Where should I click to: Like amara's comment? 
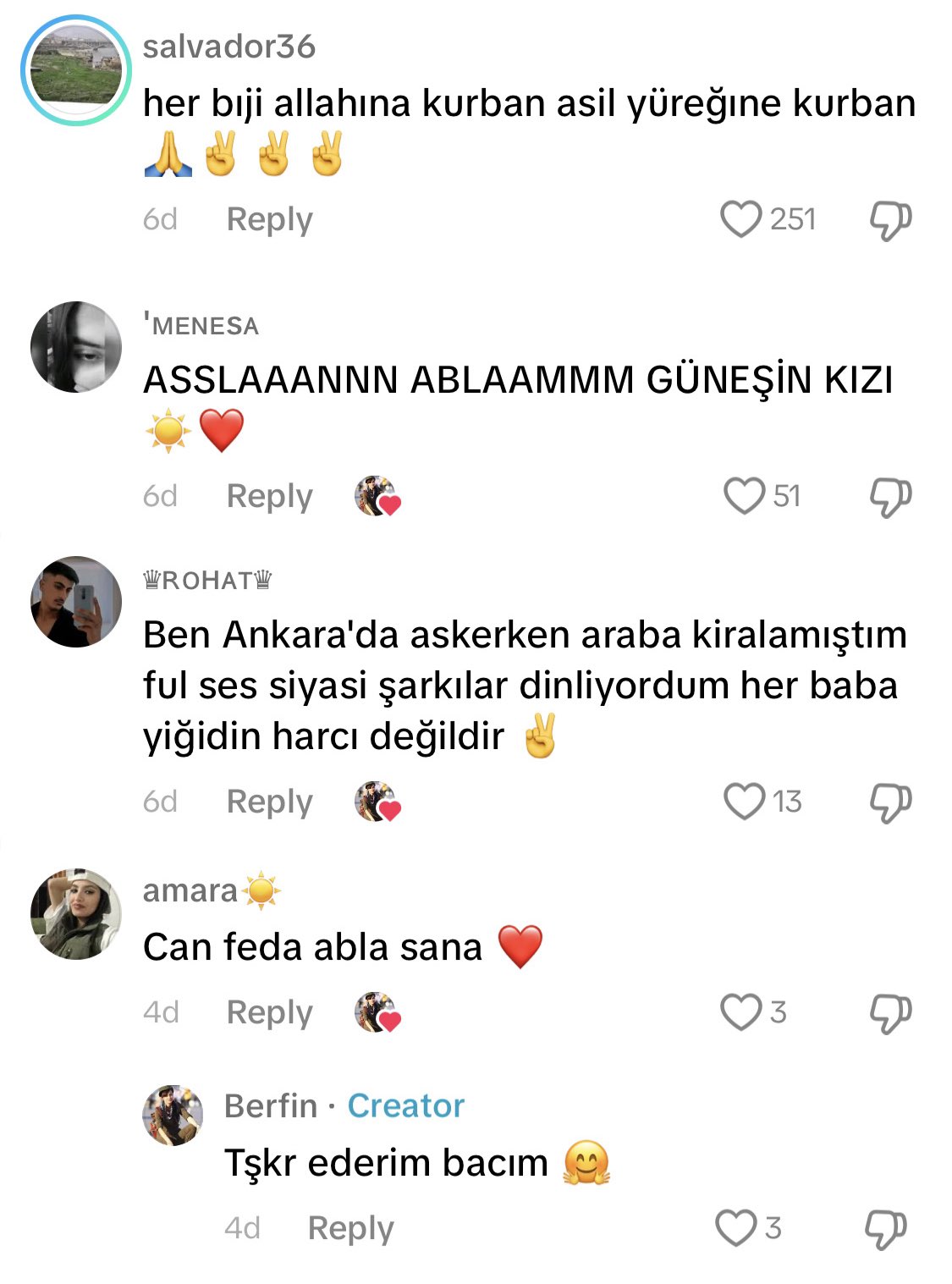pyautogui.click(x=741, y=1011)
